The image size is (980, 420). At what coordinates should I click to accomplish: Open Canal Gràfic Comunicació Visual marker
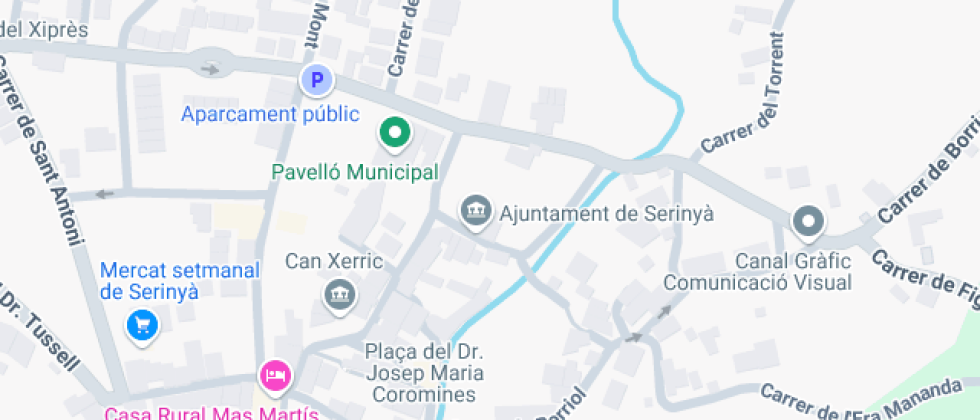[x=808, y=223]
